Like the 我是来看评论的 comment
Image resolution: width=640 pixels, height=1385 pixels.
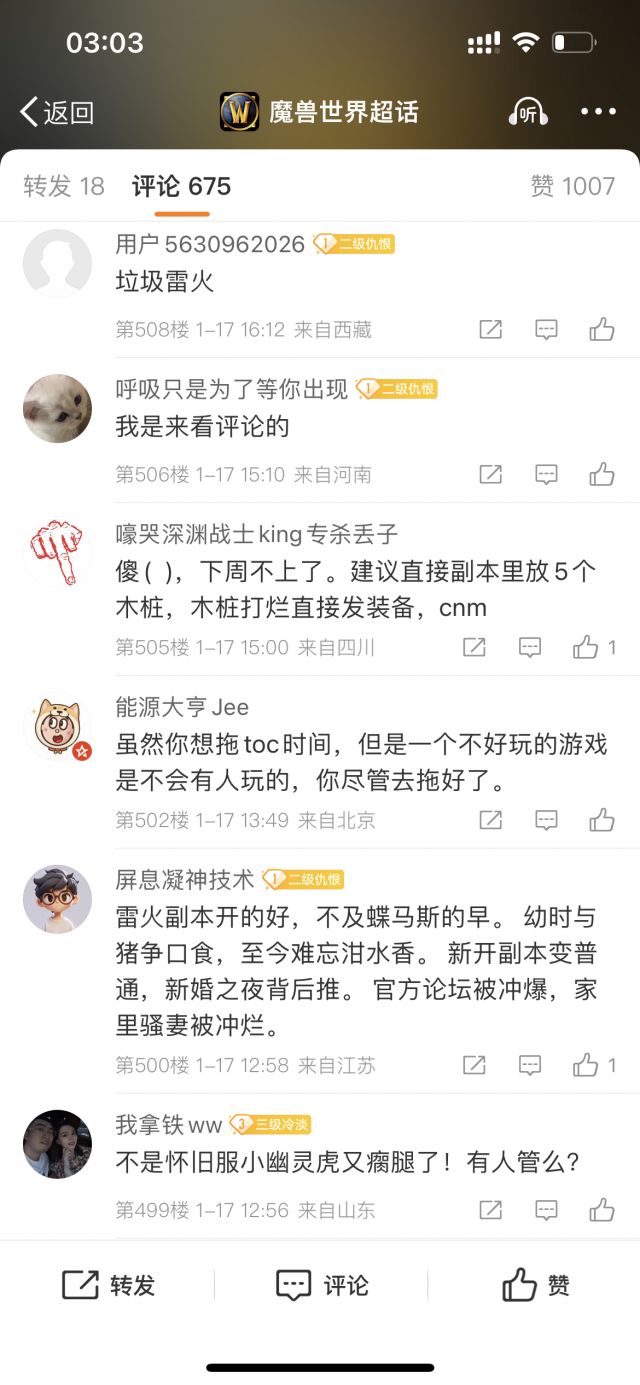pyautogui.click(x=601, y=474)
